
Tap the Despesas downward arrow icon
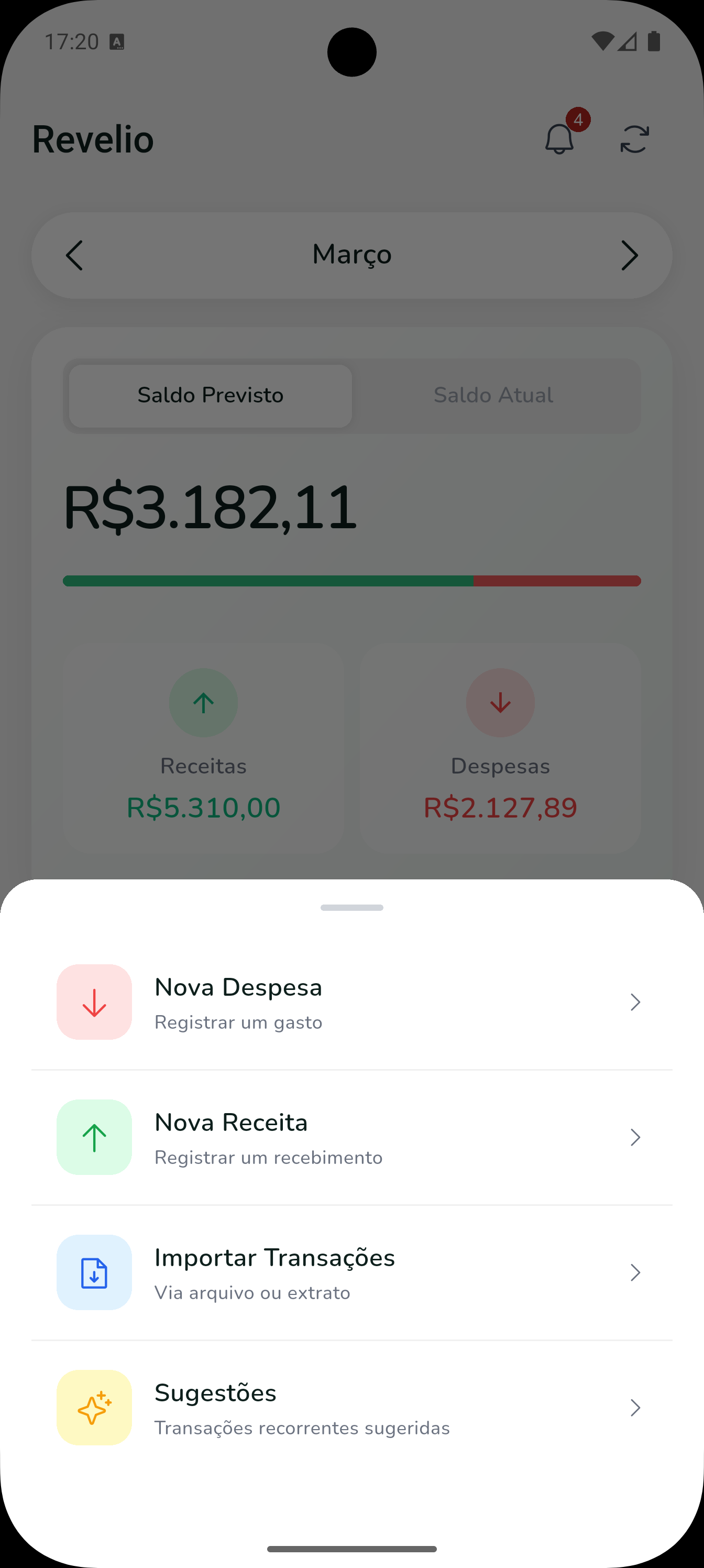(500, 702)
